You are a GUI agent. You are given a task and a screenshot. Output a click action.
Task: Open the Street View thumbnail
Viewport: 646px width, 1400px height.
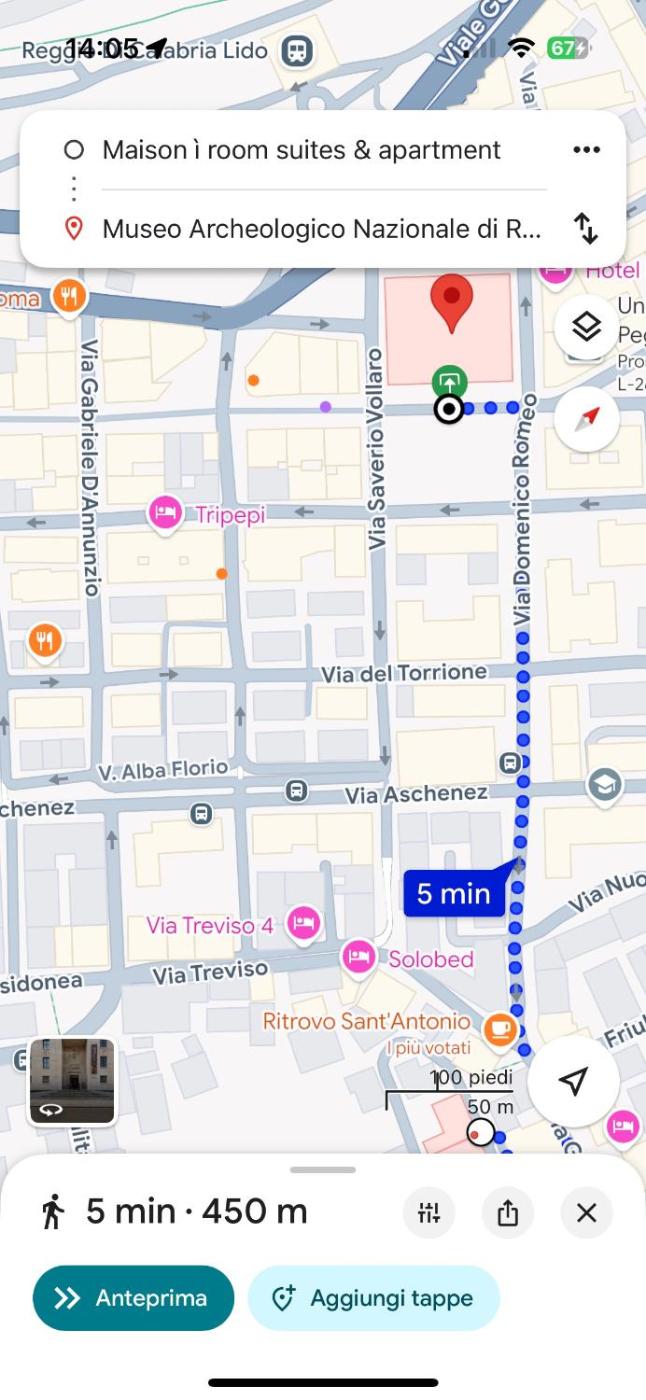[72, 1081]
